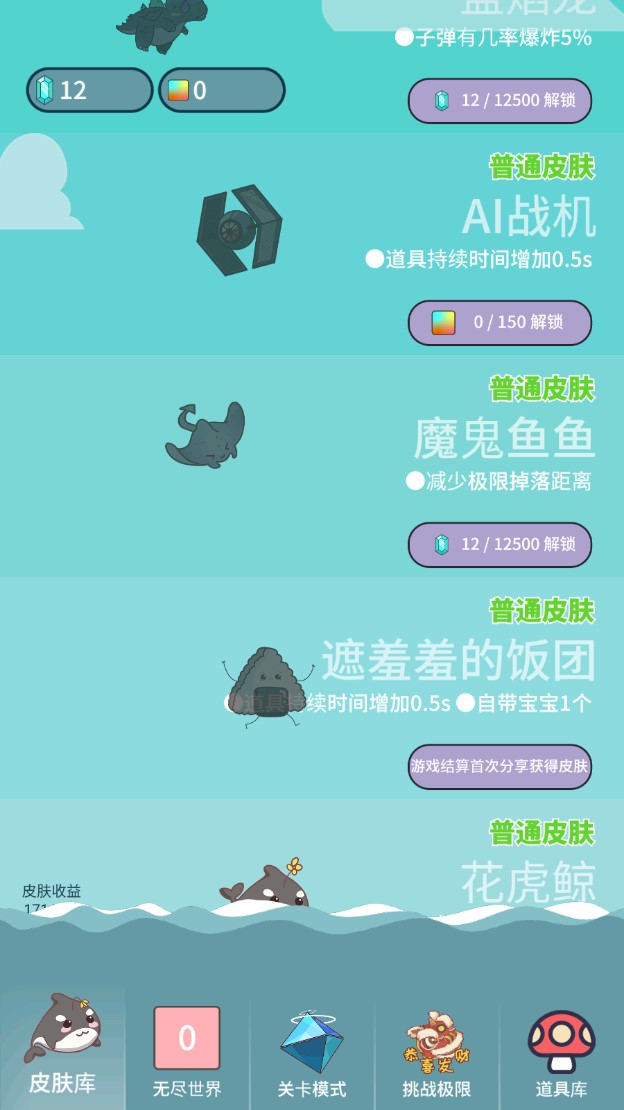Unlock the 魔鬼鱼鱼 skin with gems
The height and width of the screenshot is (1110, 624).
(499, 544)
